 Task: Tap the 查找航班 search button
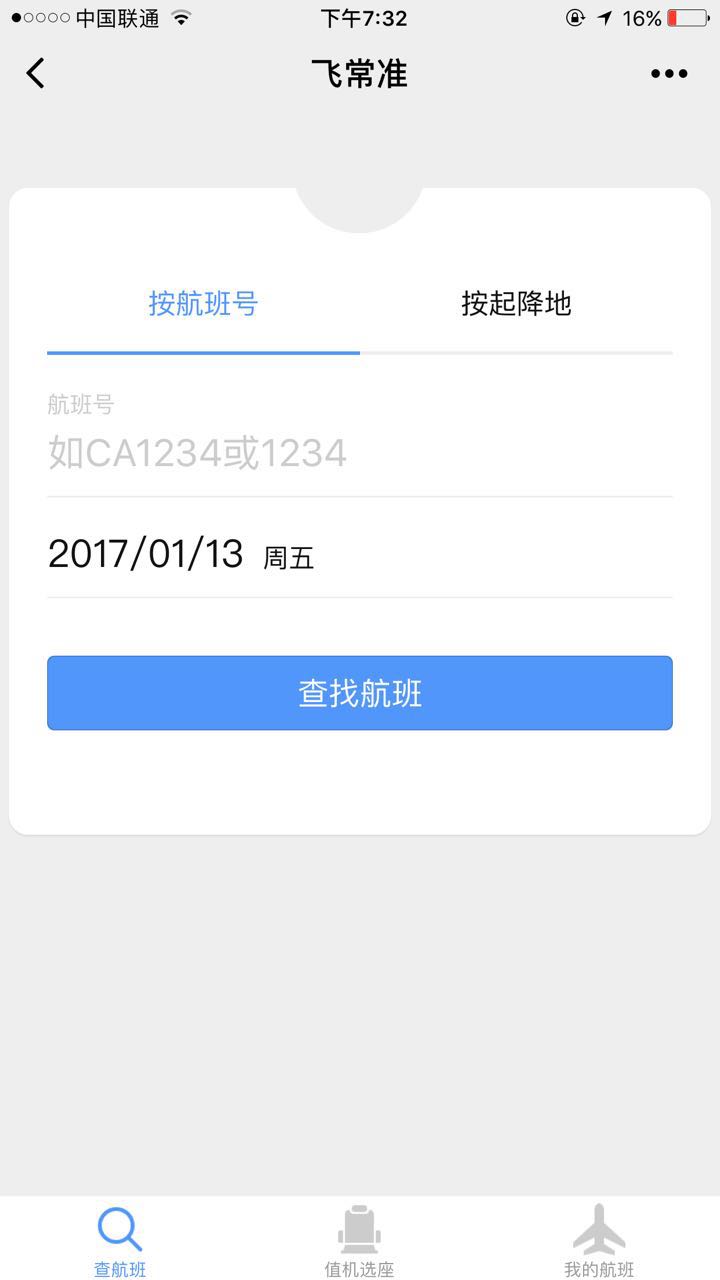[x=360, y=693]
